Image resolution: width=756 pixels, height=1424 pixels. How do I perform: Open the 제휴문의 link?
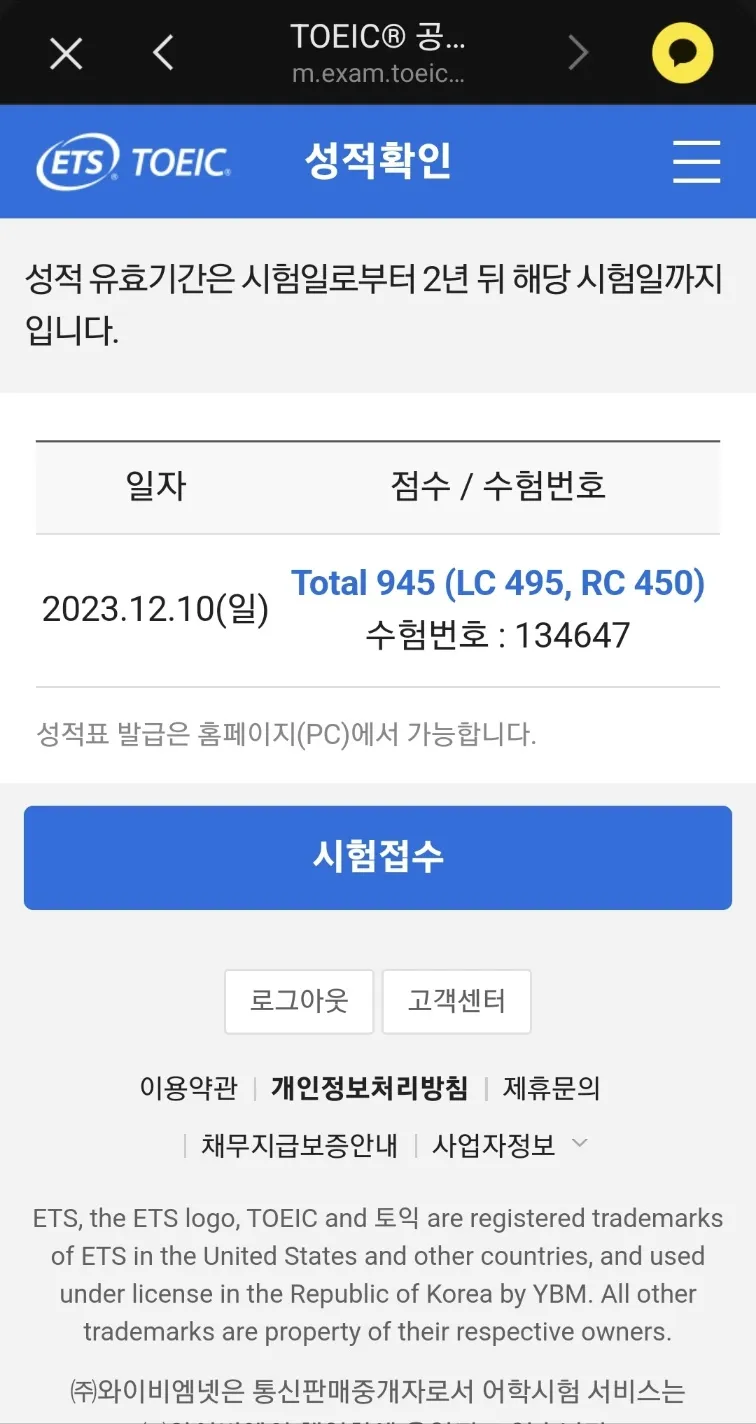(x=551, y=1088)
